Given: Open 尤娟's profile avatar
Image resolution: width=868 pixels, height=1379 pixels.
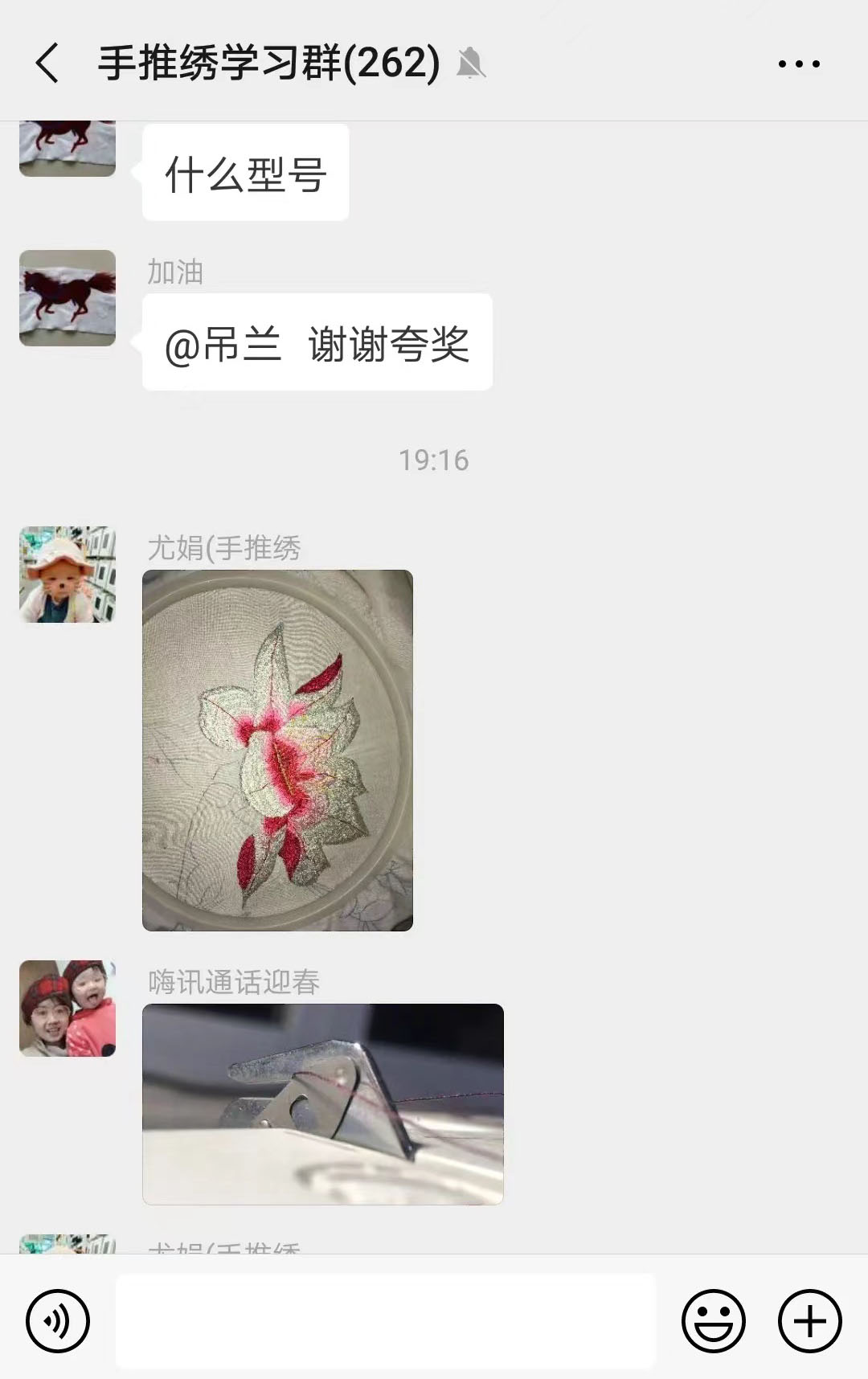Looking at the screenshot, I should click(x=68, y=575).
